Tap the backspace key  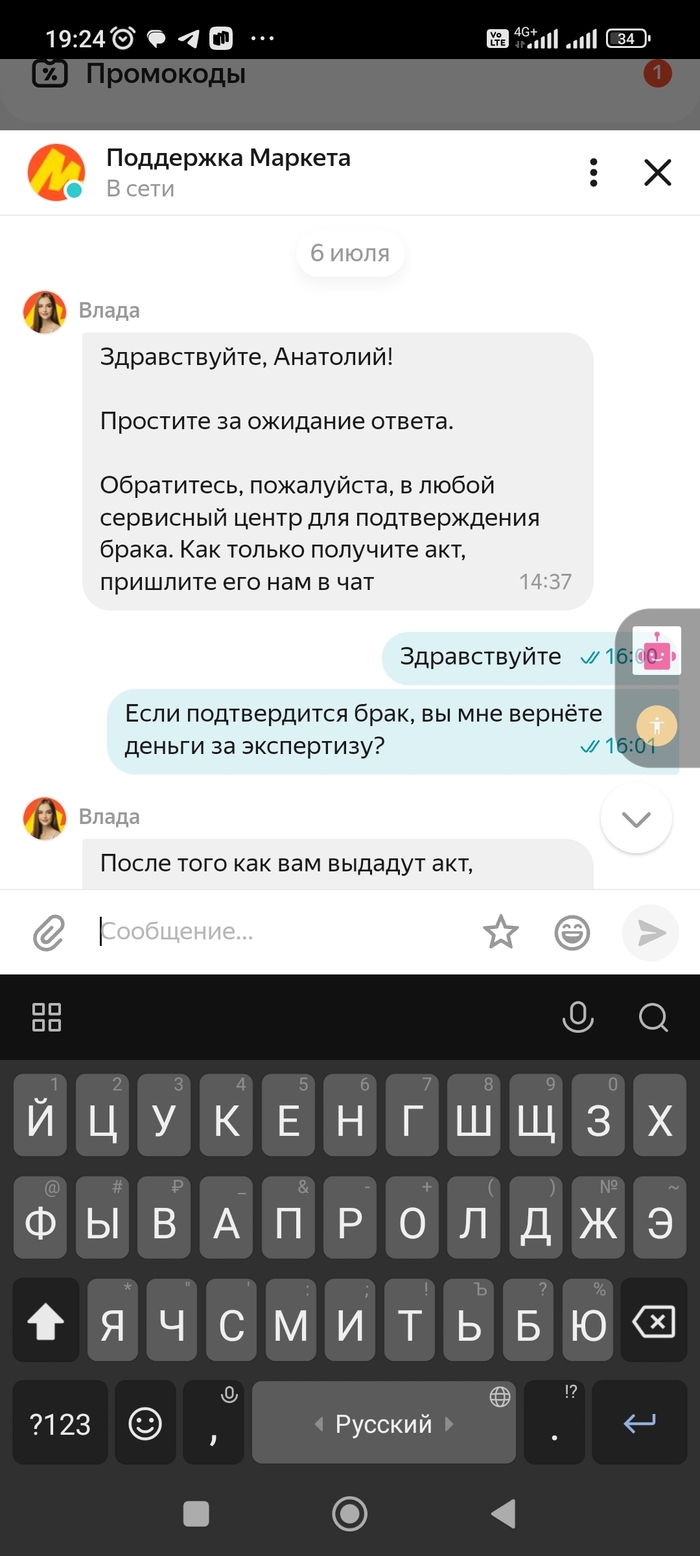654,1324
